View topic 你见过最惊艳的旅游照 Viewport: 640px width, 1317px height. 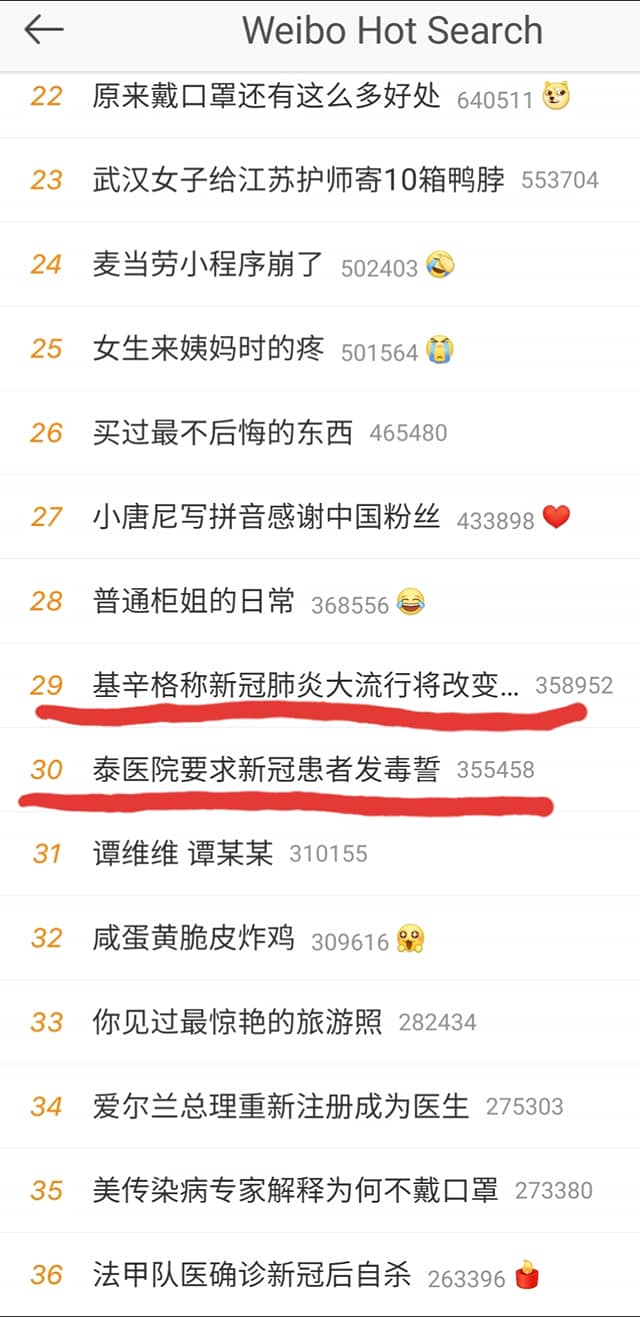click(x=237, y=1022)
